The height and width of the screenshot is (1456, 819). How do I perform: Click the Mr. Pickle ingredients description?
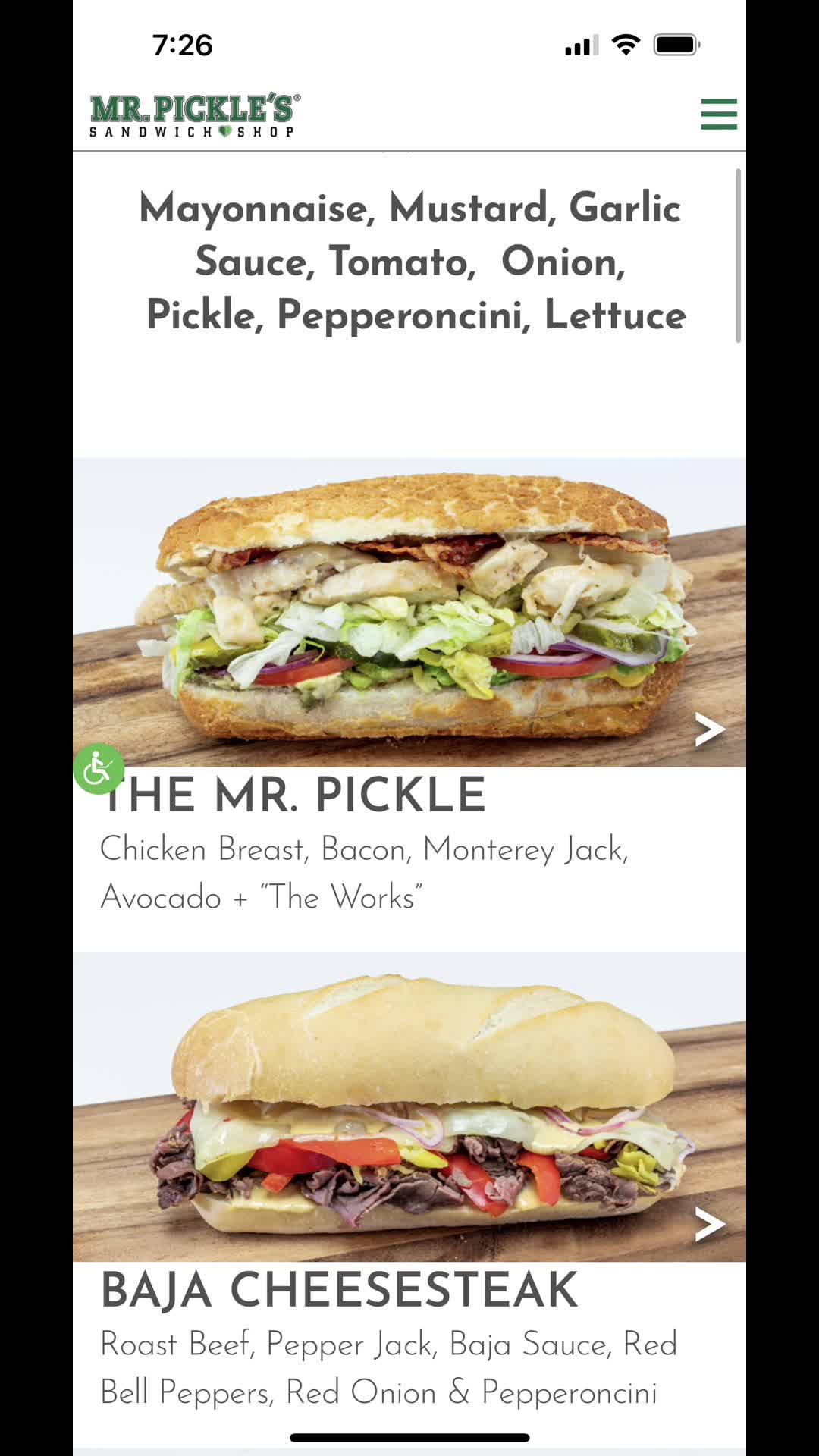[x=366, y=872]
